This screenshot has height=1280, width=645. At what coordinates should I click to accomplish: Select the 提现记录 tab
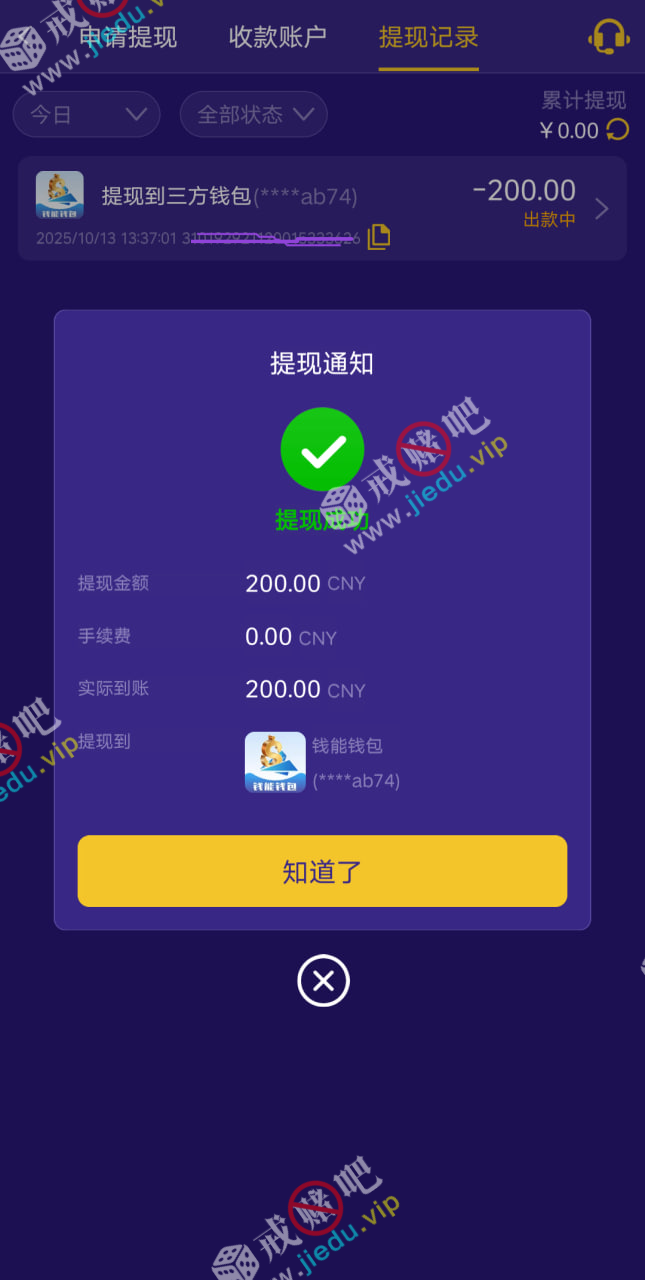(428, 38)
